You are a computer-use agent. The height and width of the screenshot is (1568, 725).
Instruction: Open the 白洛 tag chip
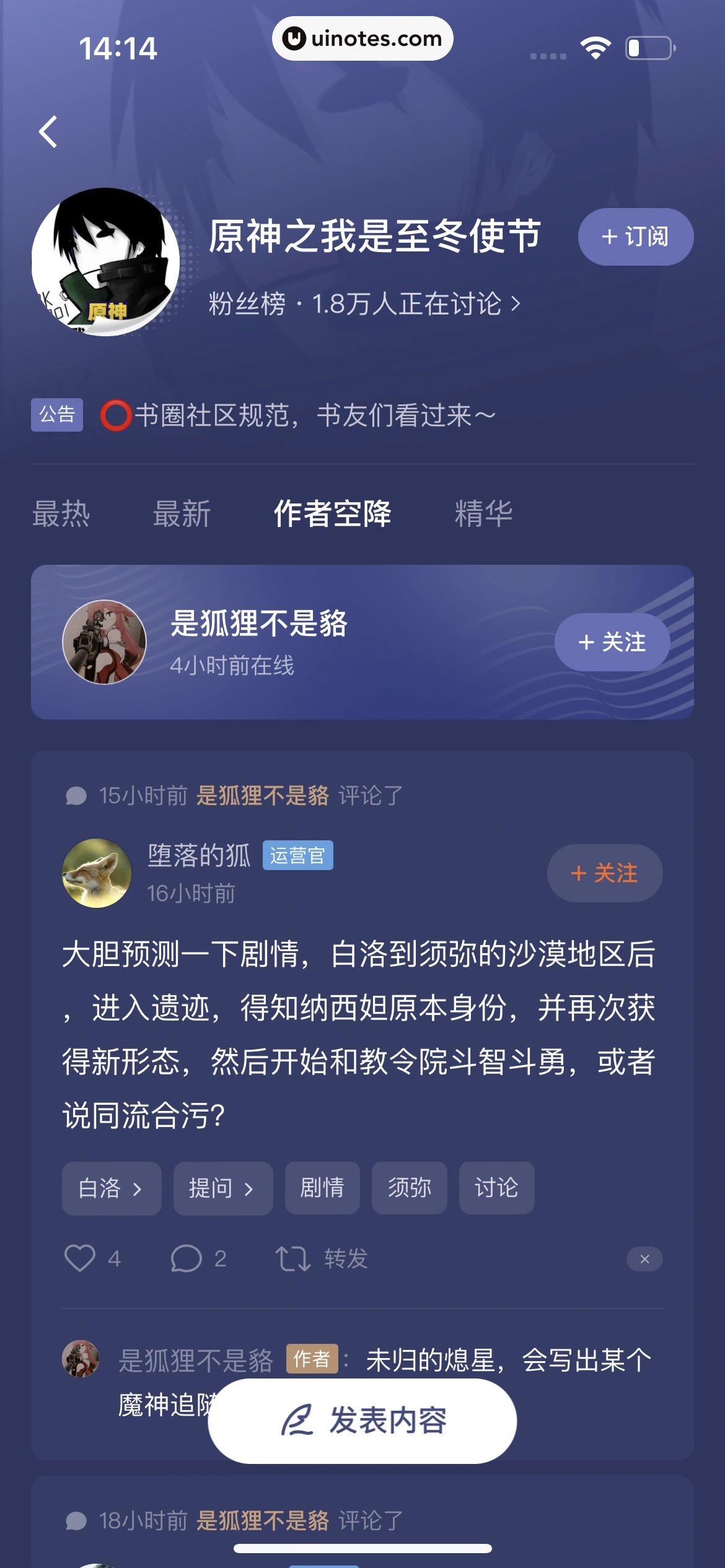(x=112, y=1188)
